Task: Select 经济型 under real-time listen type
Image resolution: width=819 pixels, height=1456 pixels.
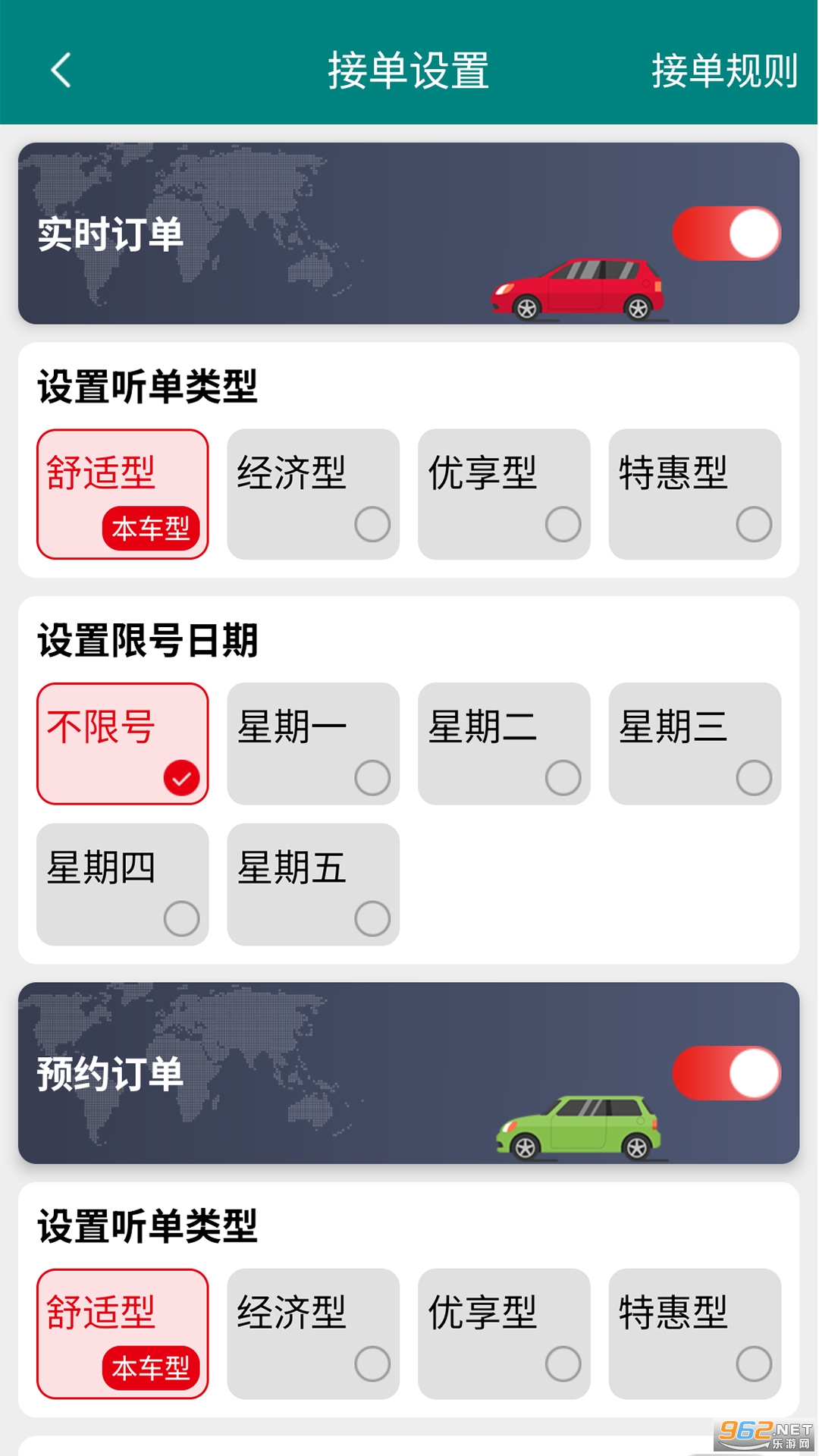Action: click(312, 494)
